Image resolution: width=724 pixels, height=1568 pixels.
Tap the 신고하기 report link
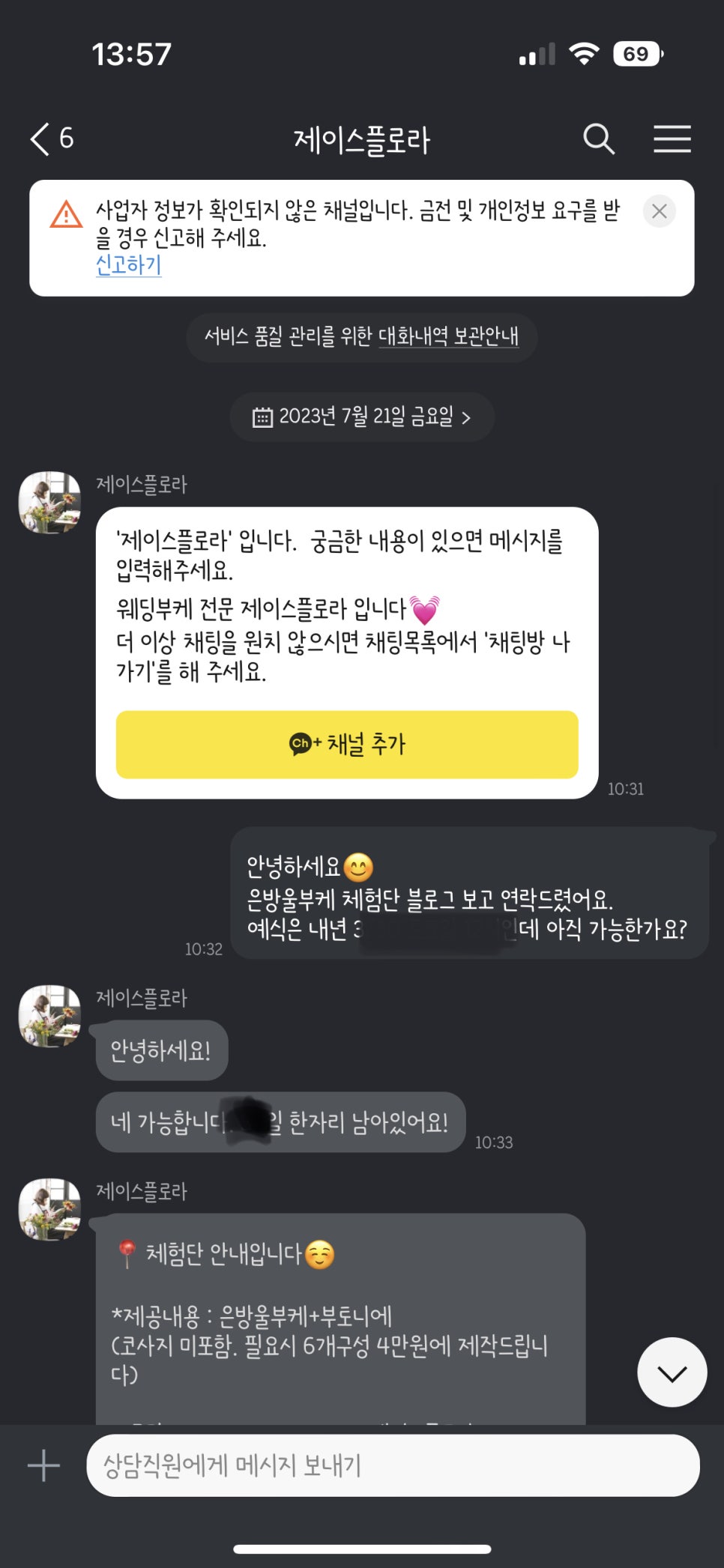128,265
